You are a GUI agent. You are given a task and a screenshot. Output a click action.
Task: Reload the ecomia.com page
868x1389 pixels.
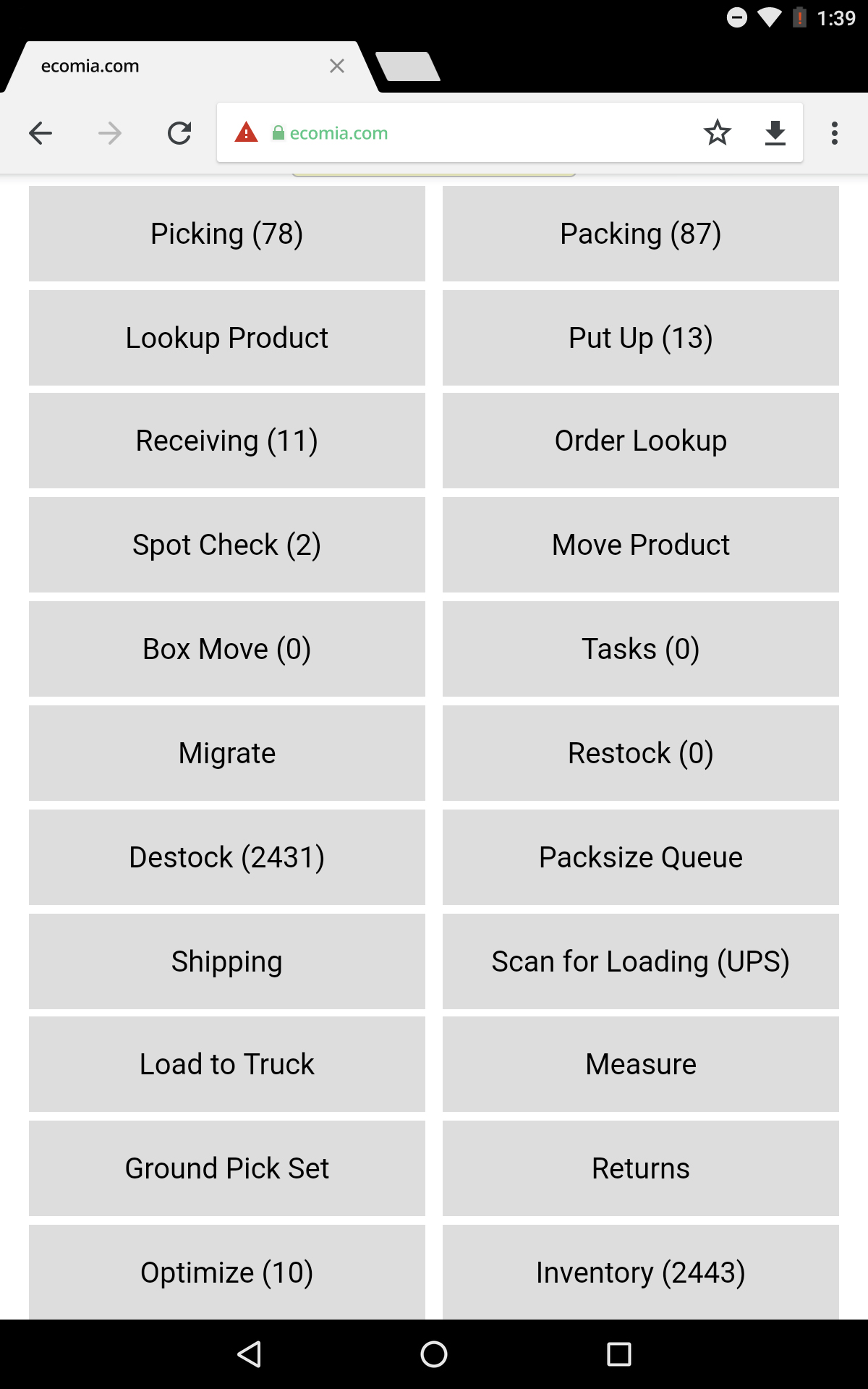click(x=179, y=133)
